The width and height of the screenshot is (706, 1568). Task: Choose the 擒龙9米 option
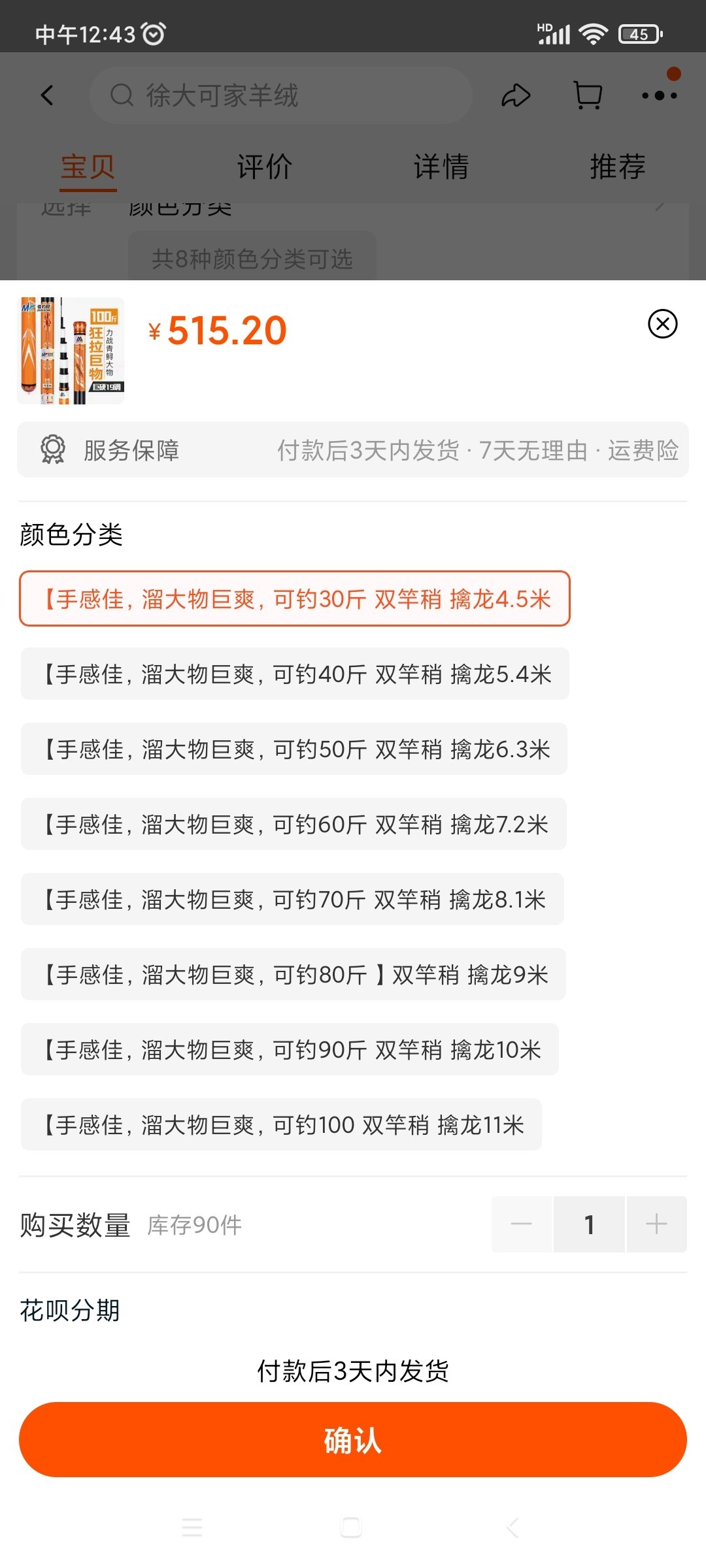point(294,975)
